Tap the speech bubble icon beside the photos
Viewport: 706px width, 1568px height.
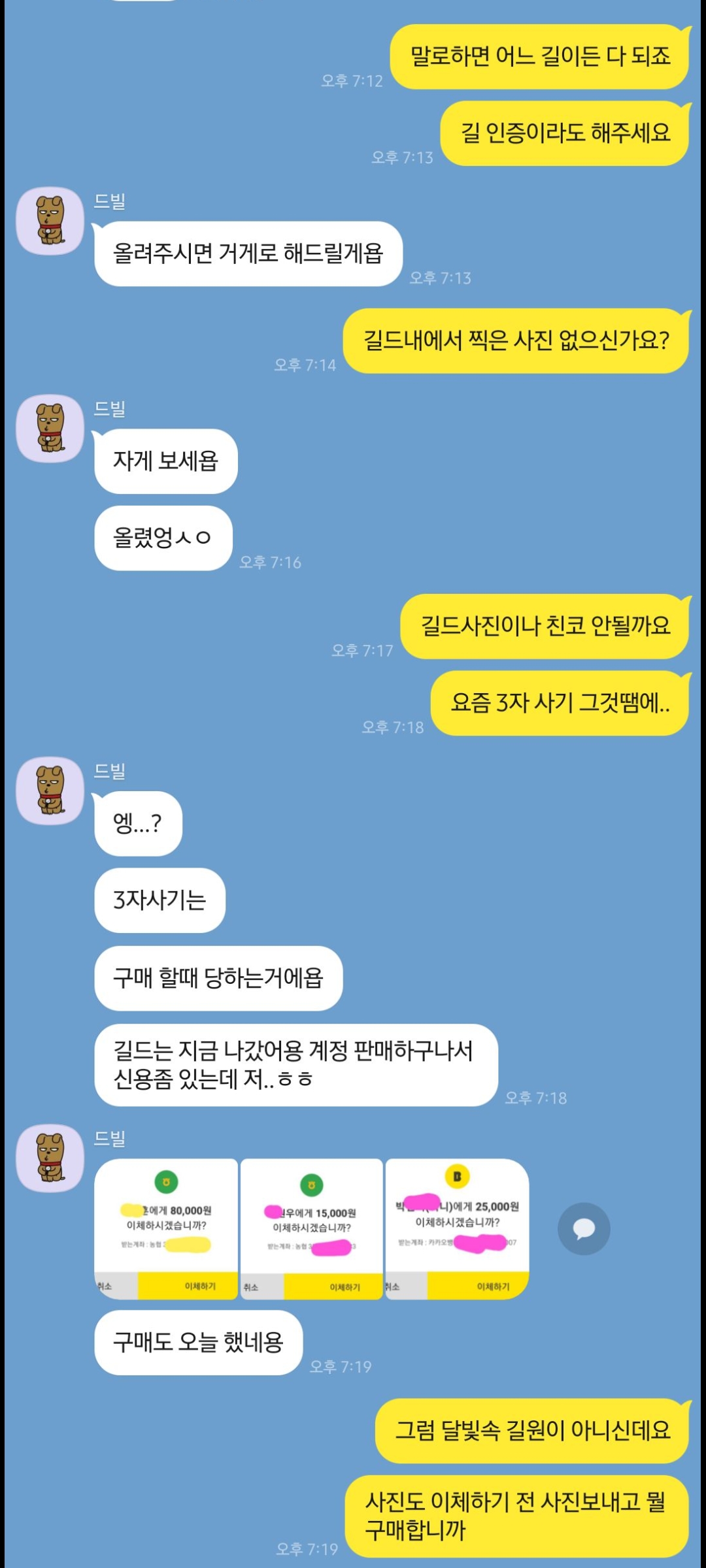pyautogui.click(x=584, y=1228)
